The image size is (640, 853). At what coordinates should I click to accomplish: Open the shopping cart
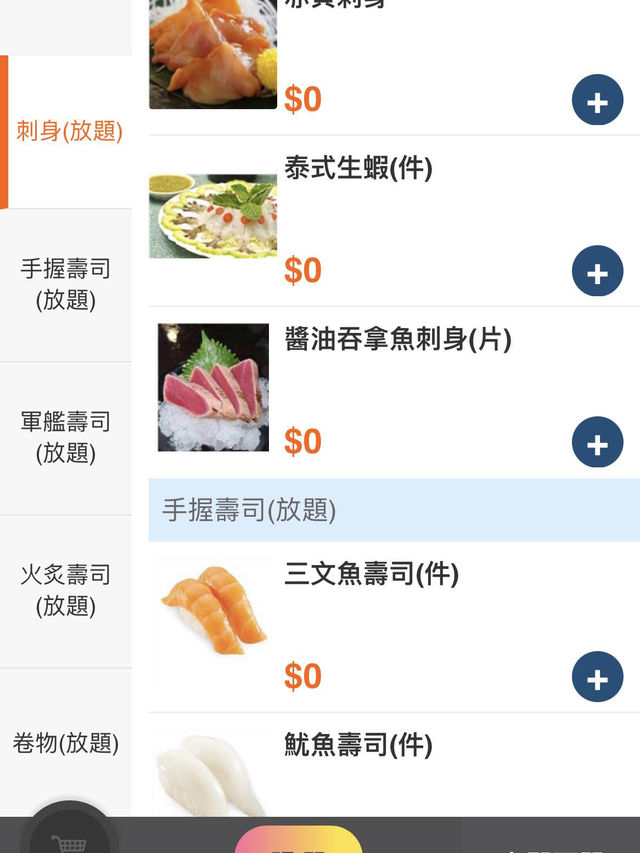(68, 838)
